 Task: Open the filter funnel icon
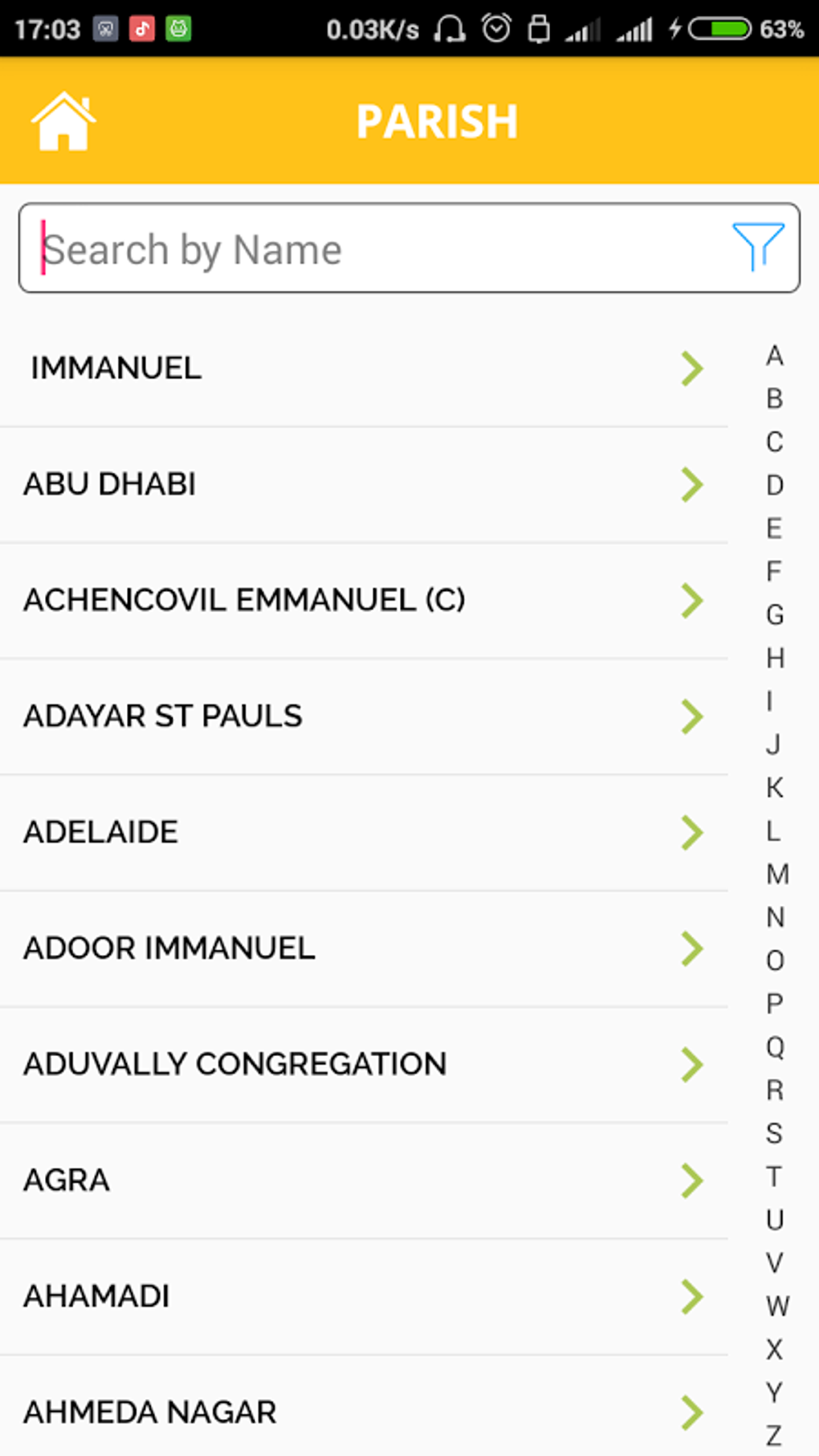pyautogui.click(x=757, y=247)
